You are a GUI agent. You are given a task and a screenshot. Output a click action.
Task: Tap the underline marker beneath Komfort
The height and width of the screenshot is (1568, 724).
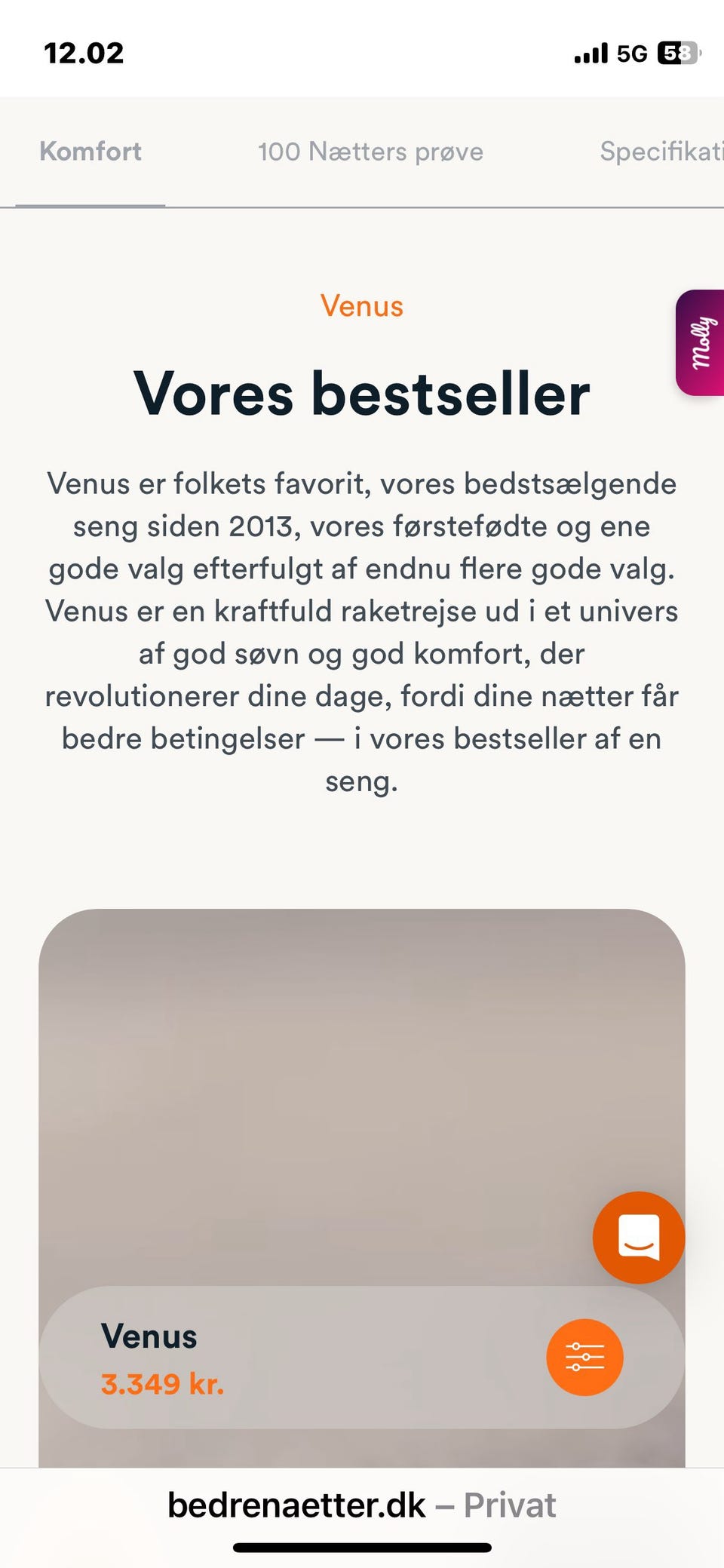point(91,204)
